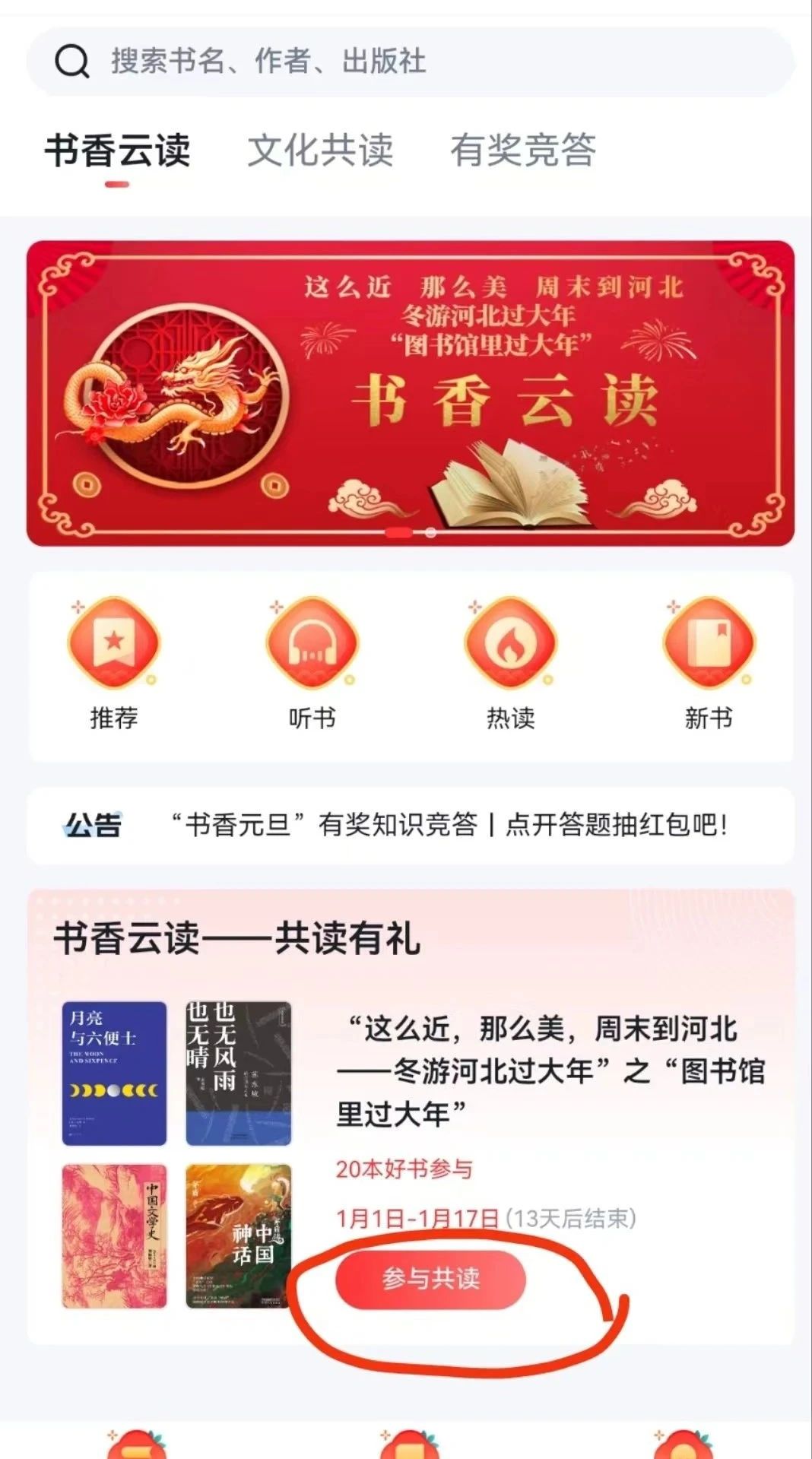The image size is (812, 1459).
Task: Open the 公告 announcement about the quiz
Action: (x=449, y=825)
